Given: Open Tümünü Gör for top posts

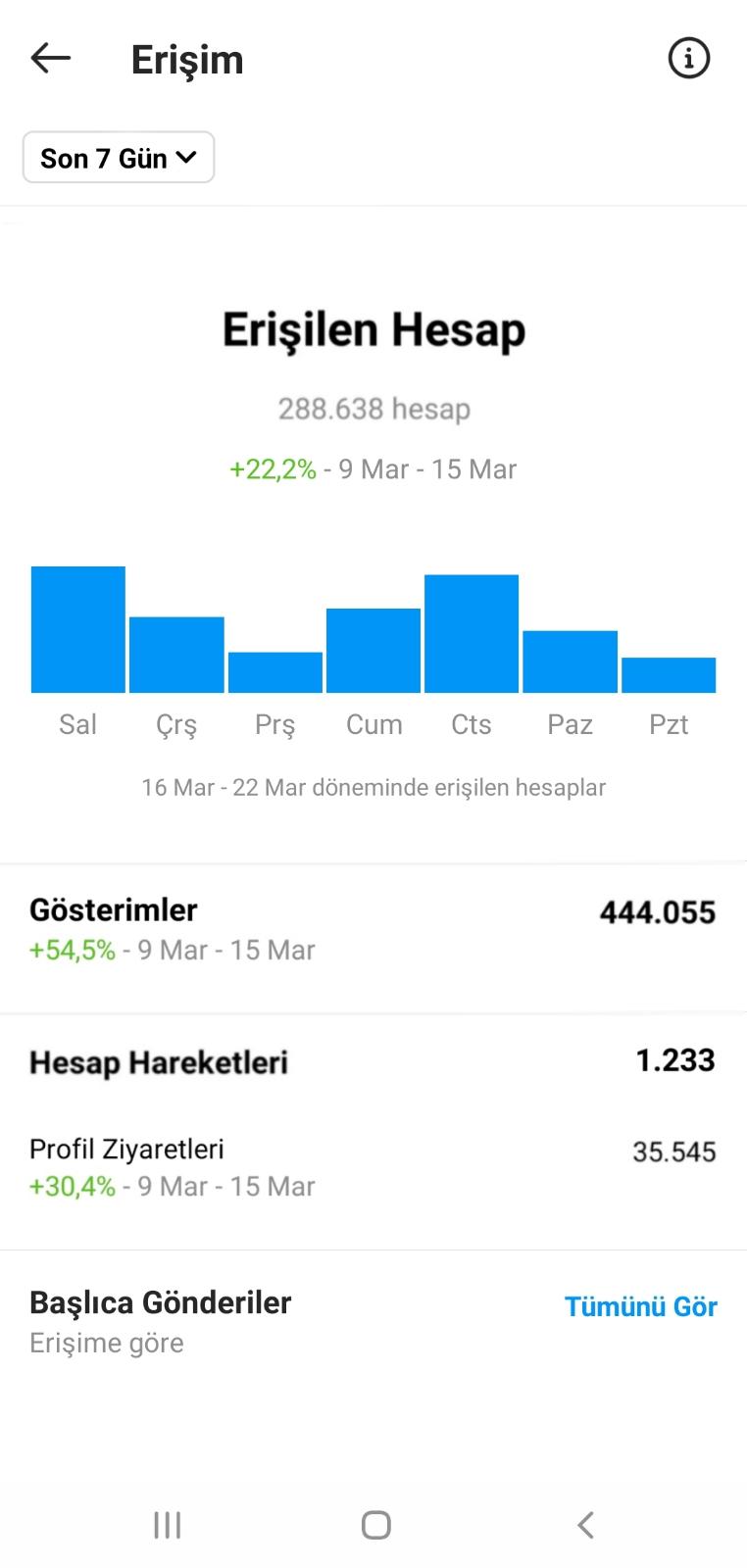Looking at the screenshot, I should 641,1306.
